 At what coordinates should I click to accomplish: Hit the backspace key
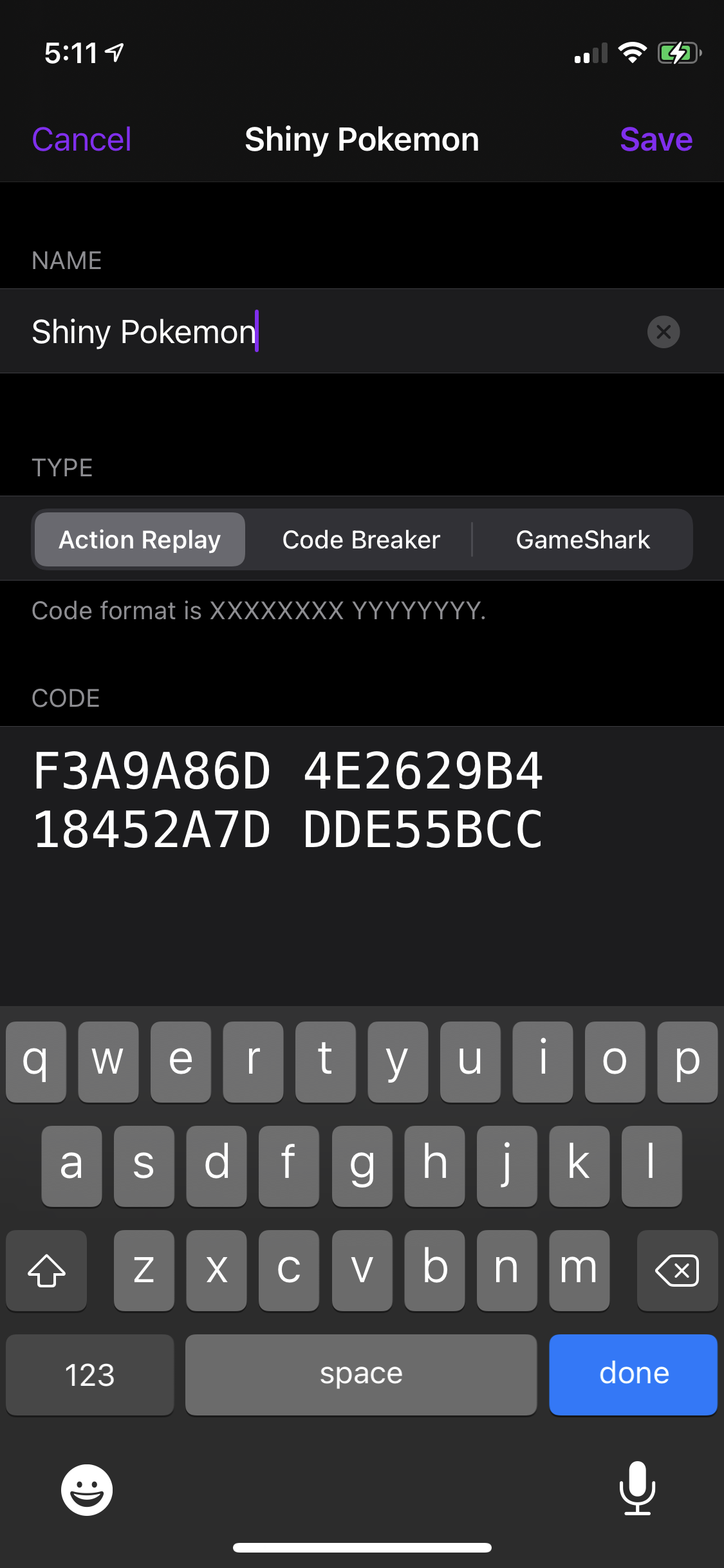677,1271
